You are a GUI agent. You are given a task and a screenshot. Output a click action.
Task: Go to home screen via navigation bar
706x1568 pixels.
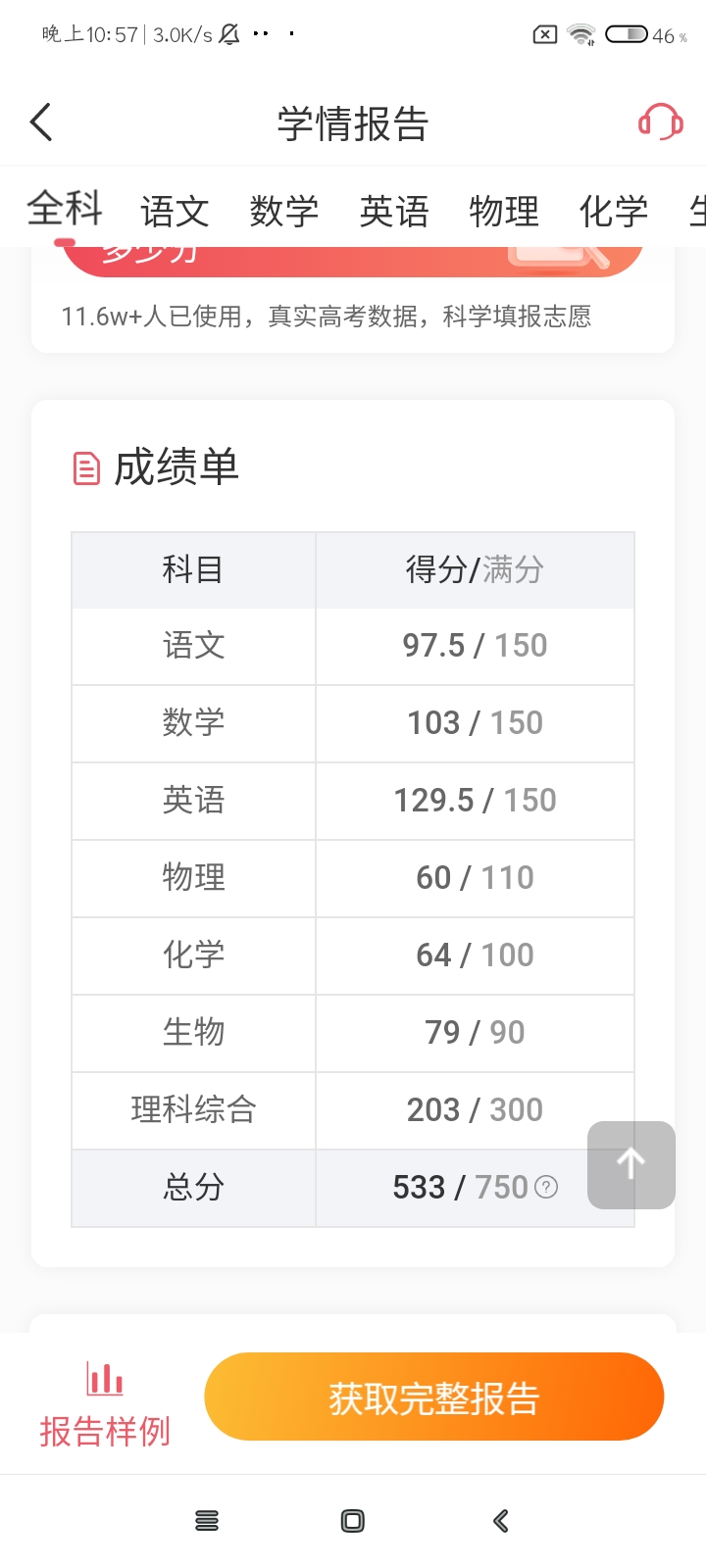pyautogui.click(x=353, y=1521)
